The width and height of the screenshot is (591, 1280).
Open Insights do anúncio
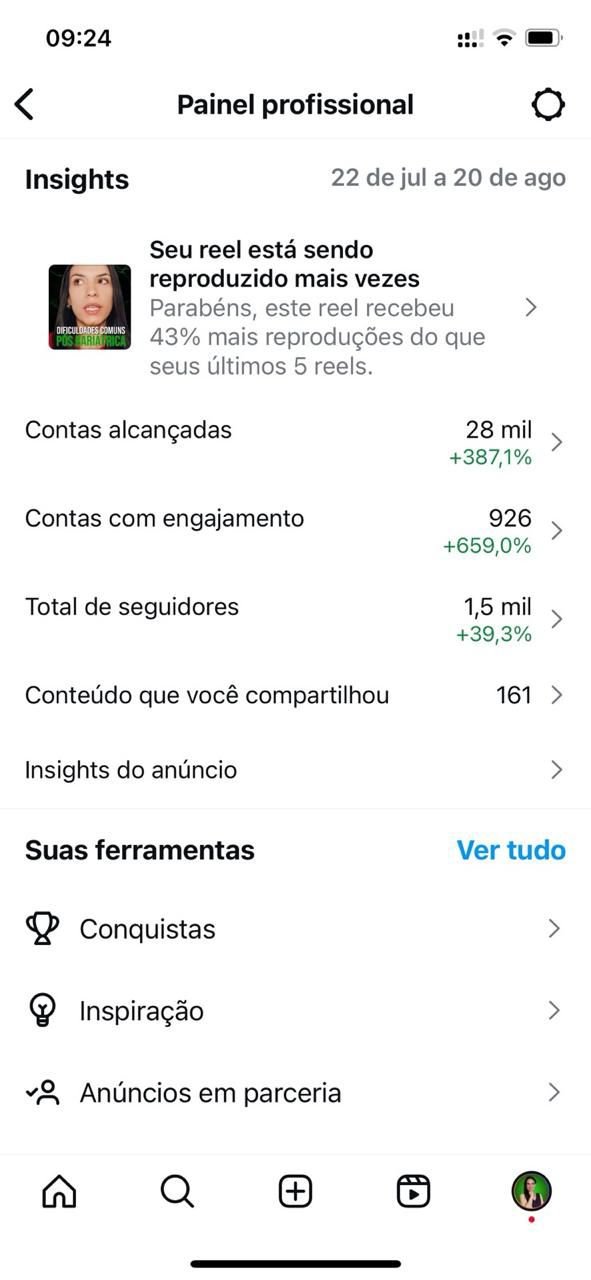[x=295, y=770]
